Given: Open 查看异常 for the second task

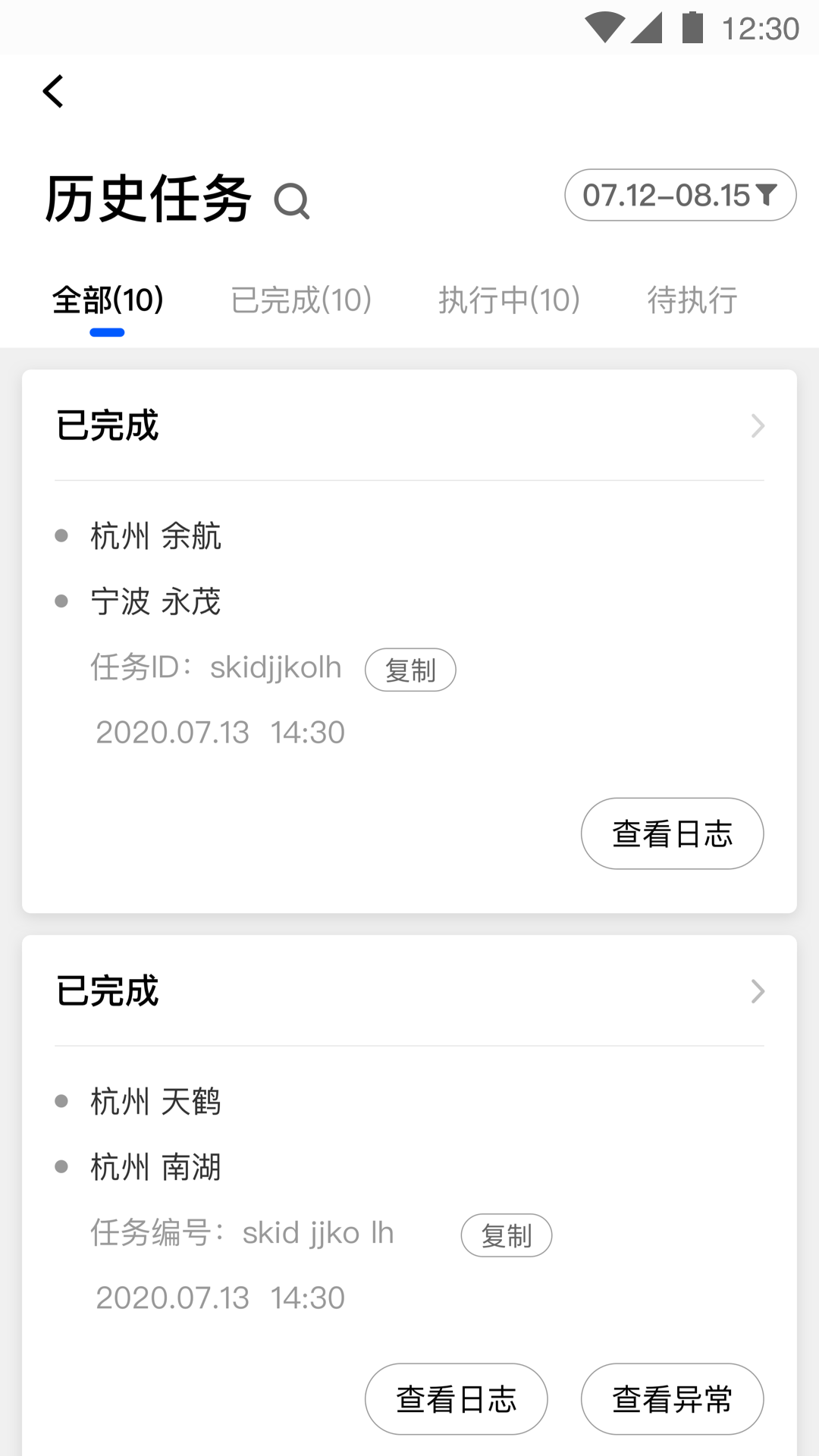Looking at the screenshot, I should [672, 1398].
